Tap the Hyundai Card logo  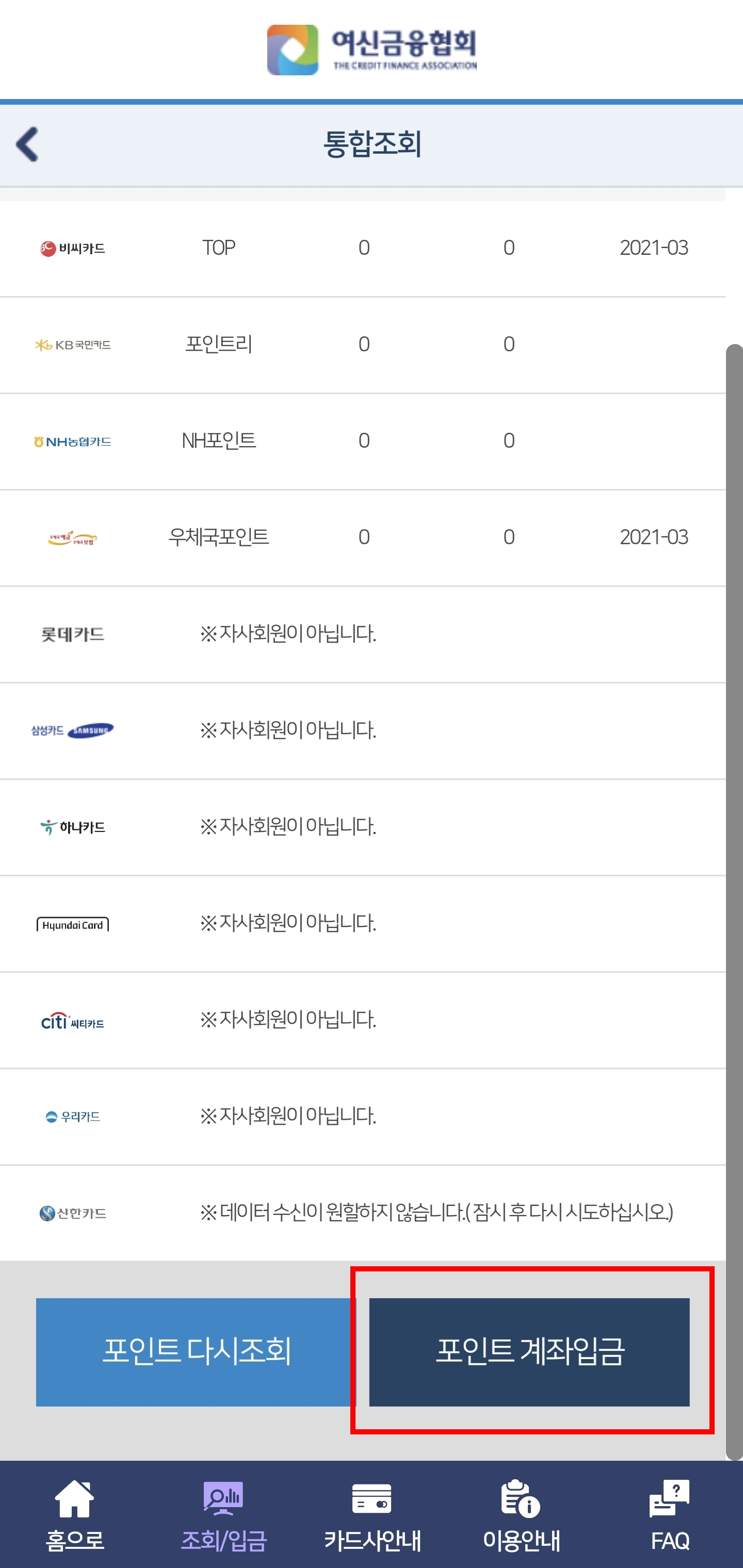(x=74, y=923)
